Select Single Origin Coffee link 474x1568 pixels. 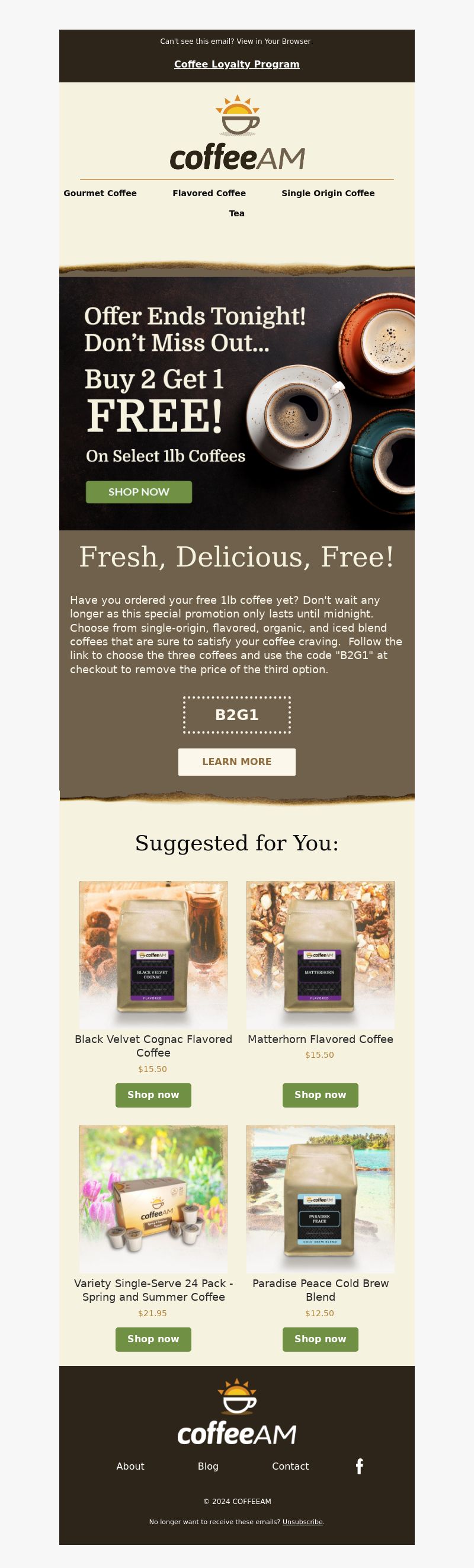[328, 193]
